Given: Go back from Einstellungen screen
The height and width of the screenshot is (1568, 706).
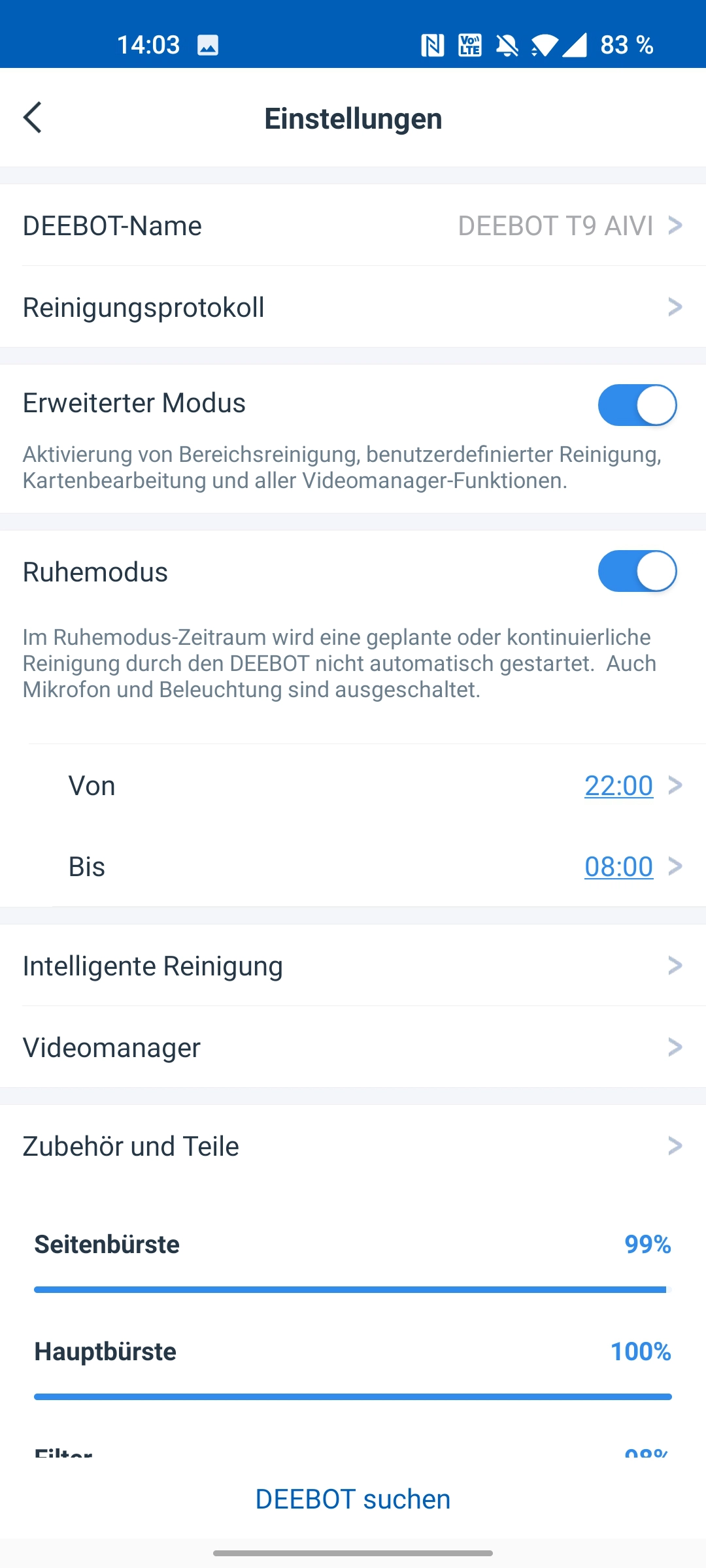Looking at the screenshot, I should [33, 118].
